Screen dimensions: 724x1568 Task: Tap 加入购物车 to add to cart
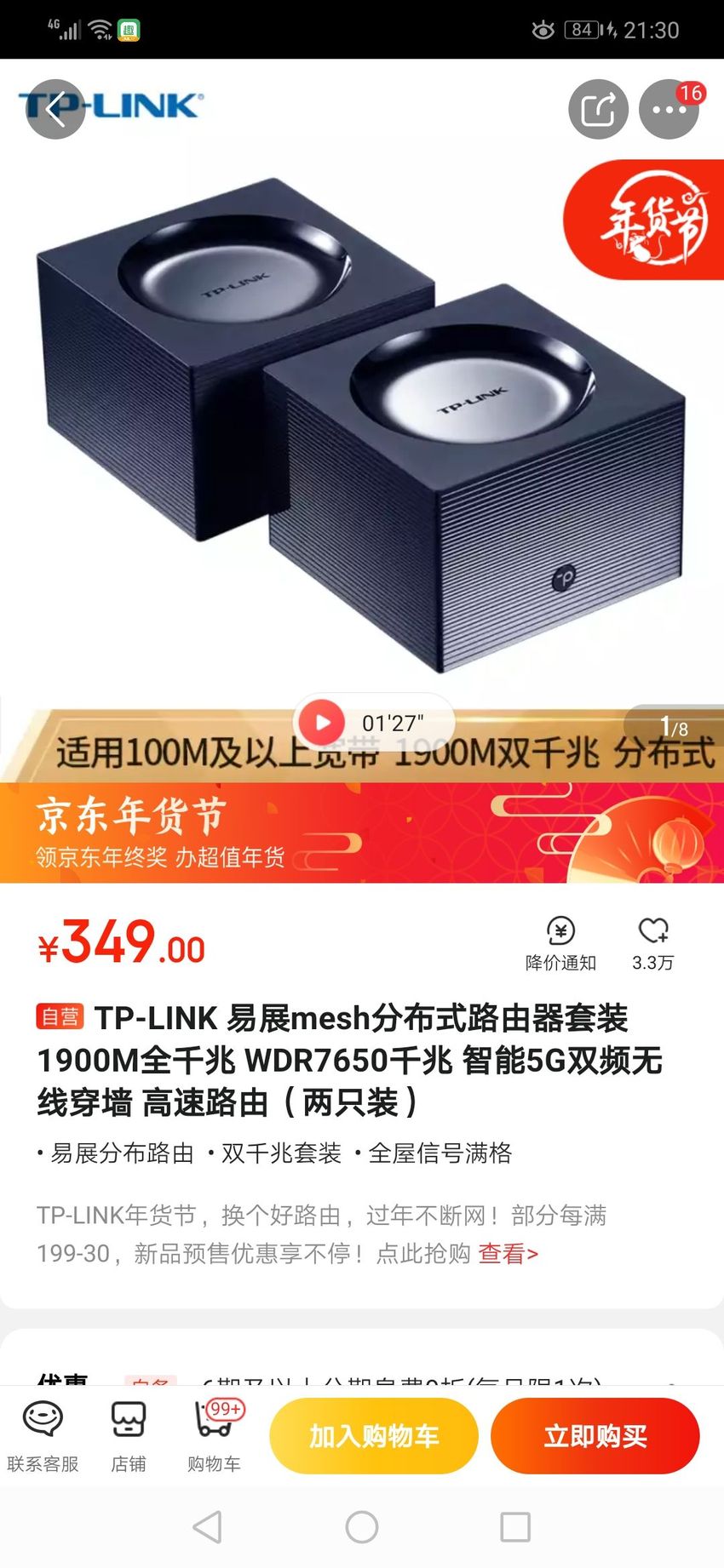tap(374, 1436)
